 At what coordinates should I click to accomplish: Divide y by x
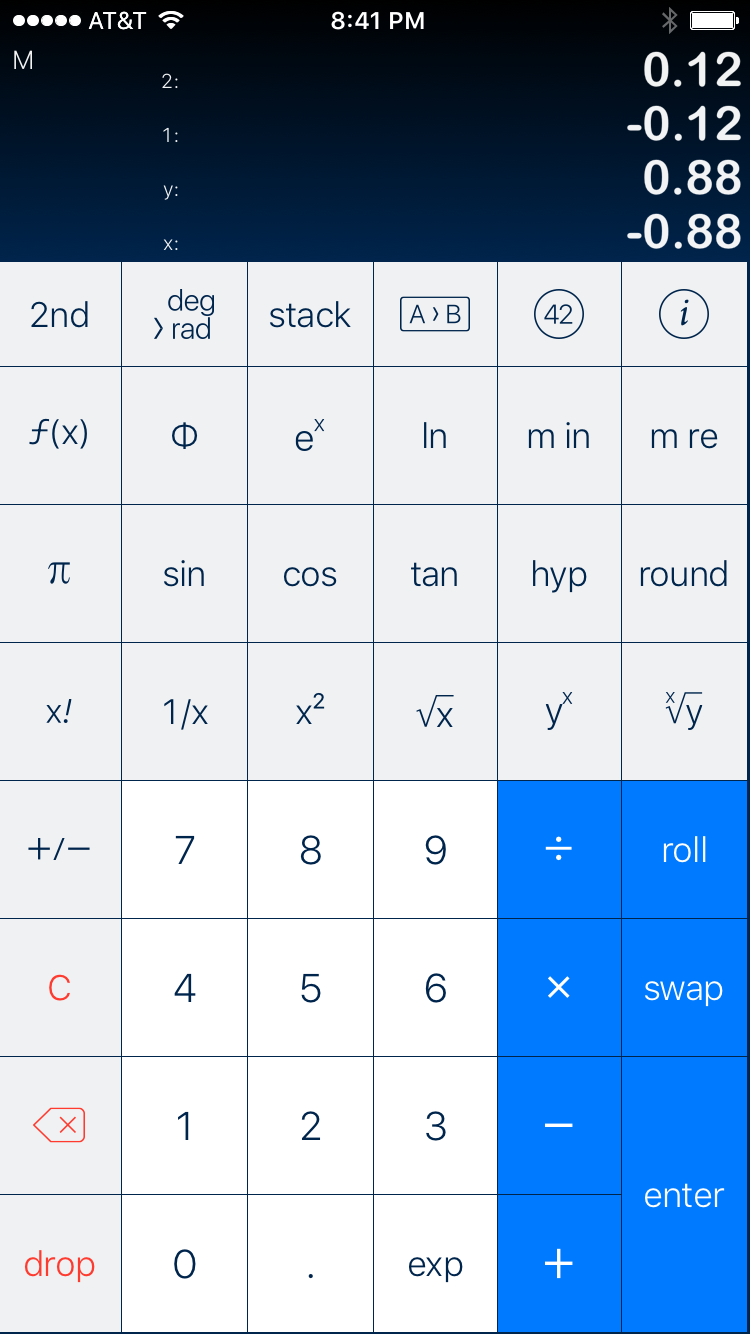pos(558,850)
